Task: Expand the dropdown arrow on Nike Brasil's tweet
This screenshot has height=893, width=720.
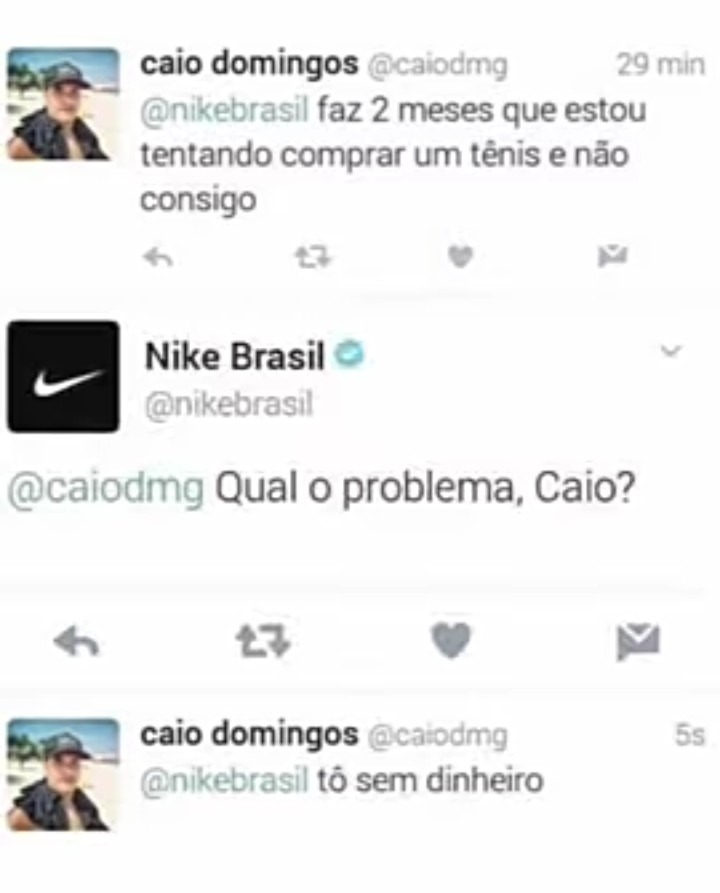Action: tap(672, 351)
